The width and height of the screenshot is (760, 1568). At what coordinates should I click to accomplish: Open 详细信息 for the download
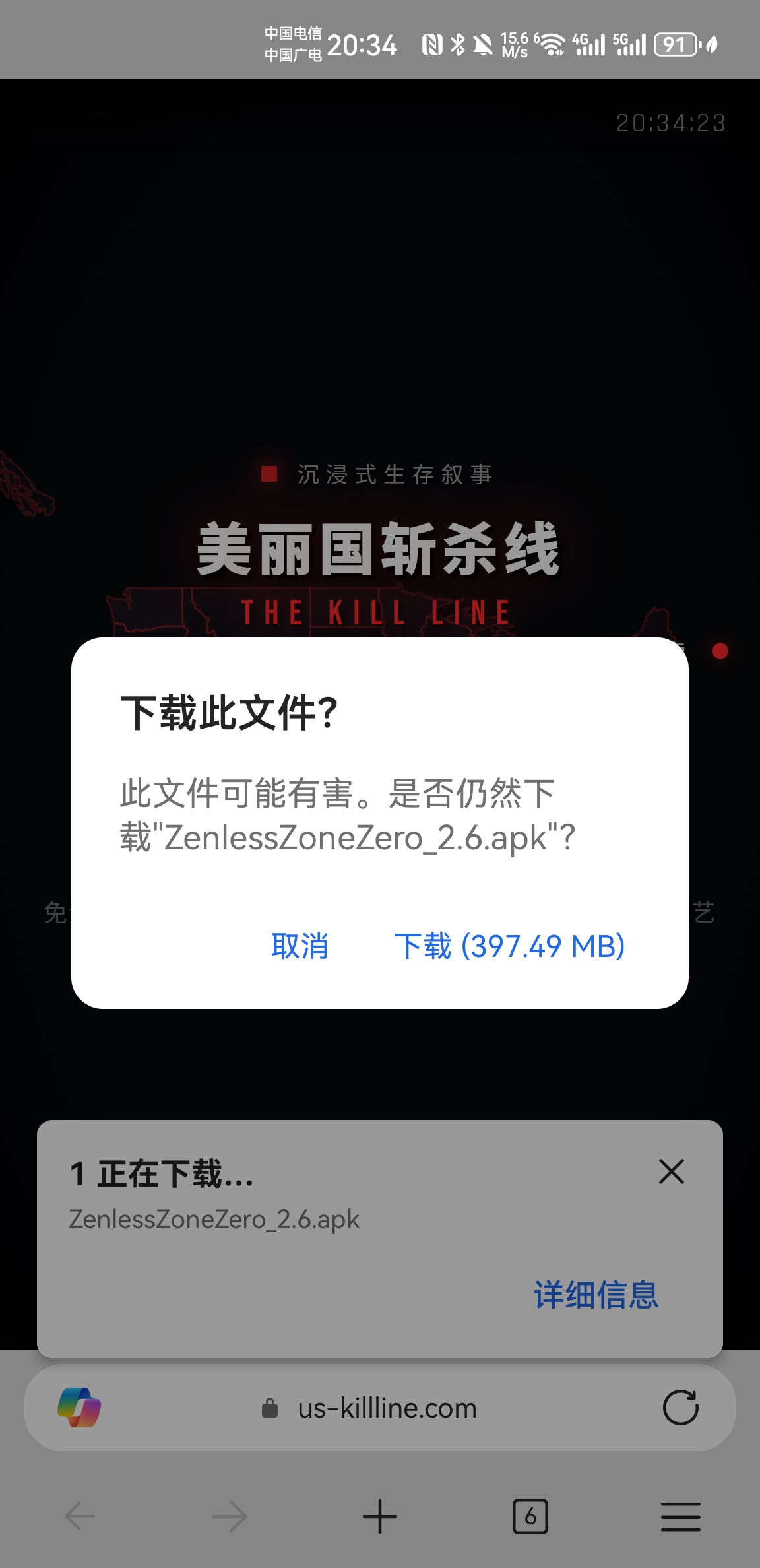click(x=596, y=1295)
